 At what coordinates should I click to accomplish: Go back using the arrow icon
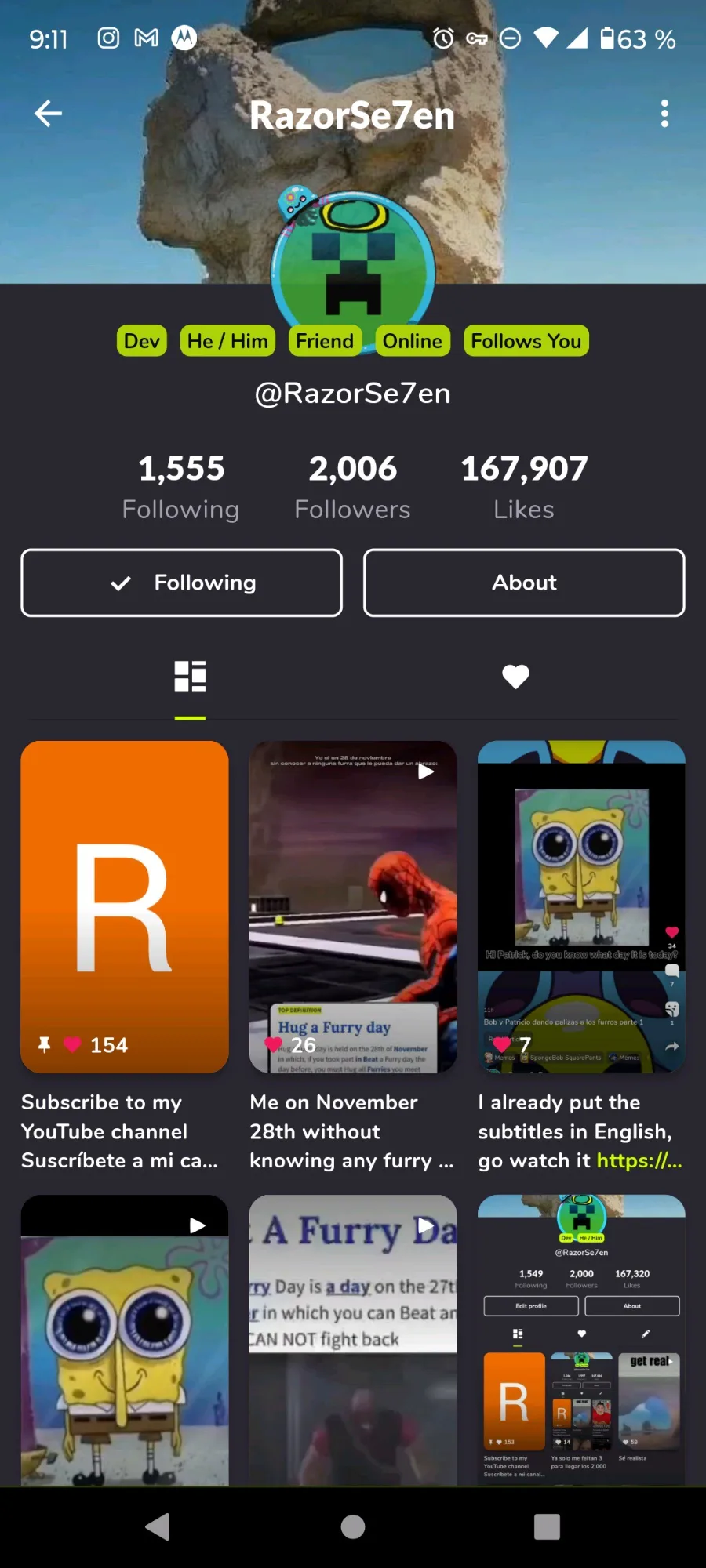coord(48,114)
